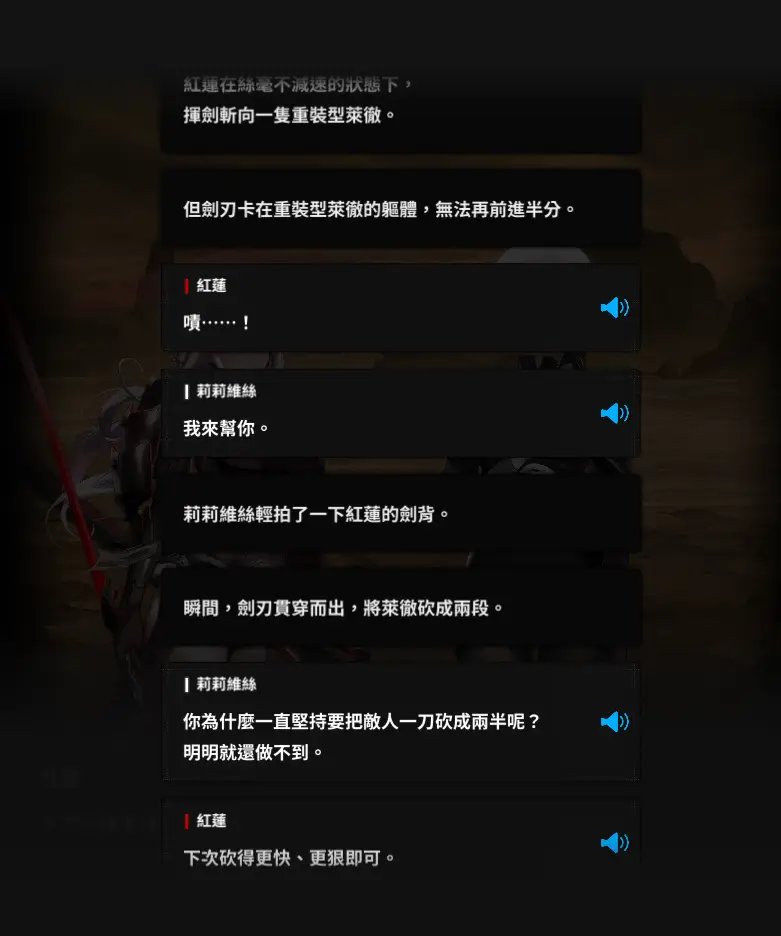The width and height of the screenshot is (781, 936).
Task: Play voice for 下次砍得更快、更狠即可。
Action: pos(614,843)
